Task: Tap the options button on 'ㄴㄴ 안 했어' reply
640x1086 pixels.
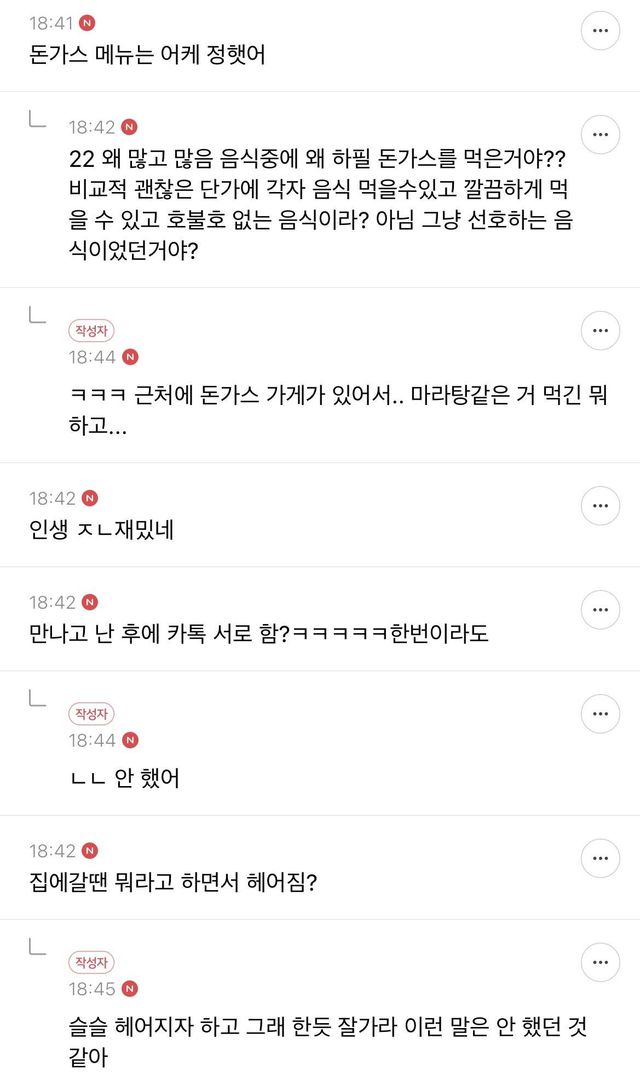Action: click(600, 713)
